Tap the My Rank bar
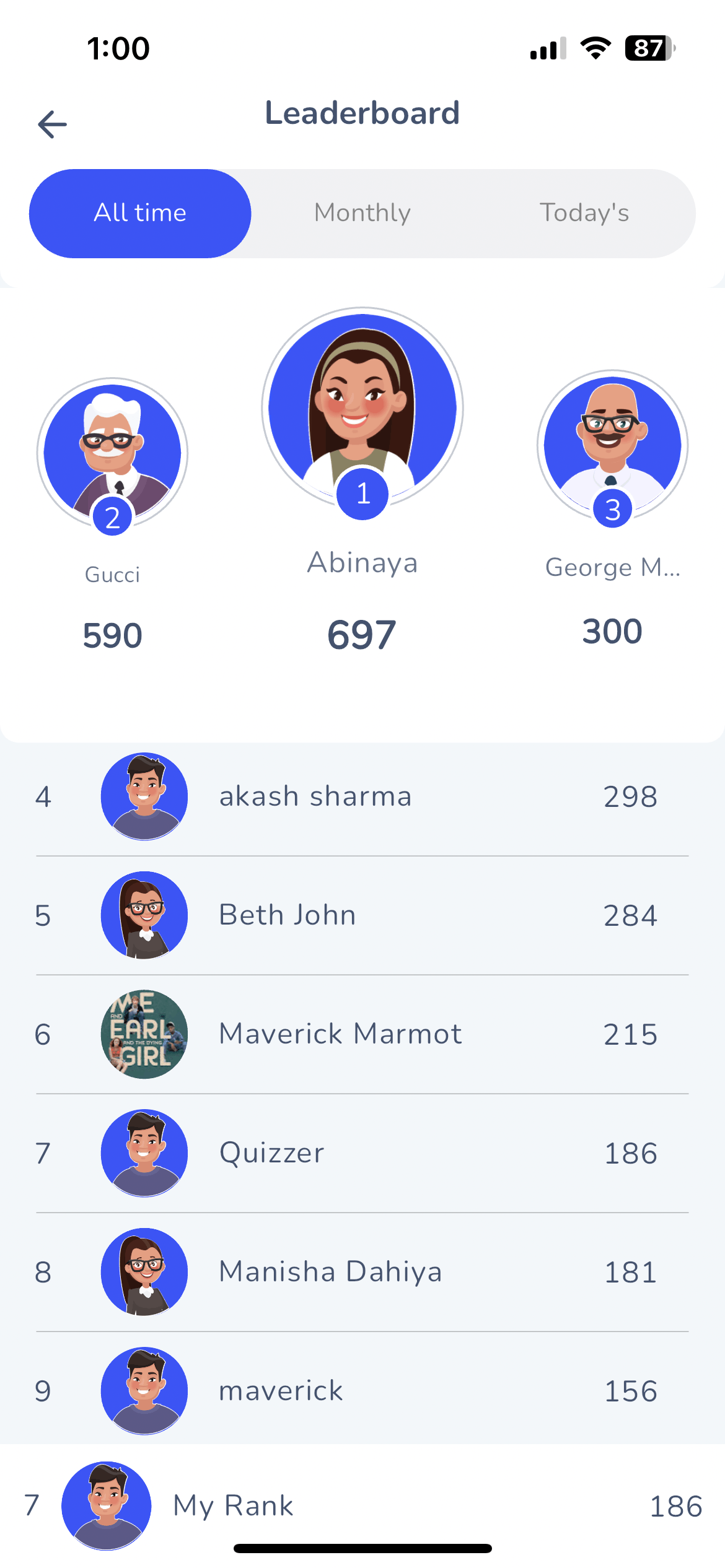 tap(362, 1505)
